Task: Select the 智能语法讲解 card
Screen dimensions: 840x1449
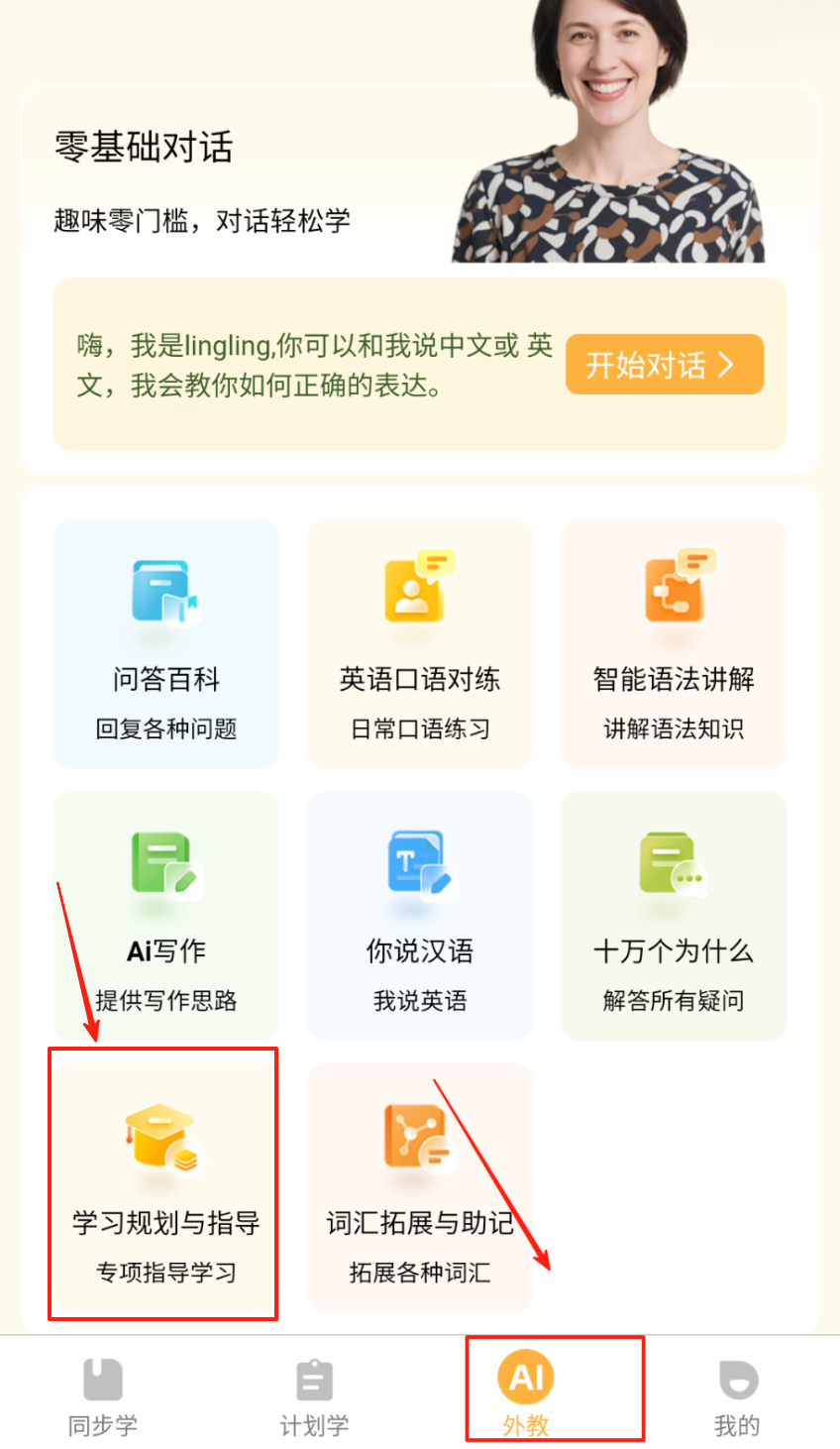Action: [x=674, y=644]
